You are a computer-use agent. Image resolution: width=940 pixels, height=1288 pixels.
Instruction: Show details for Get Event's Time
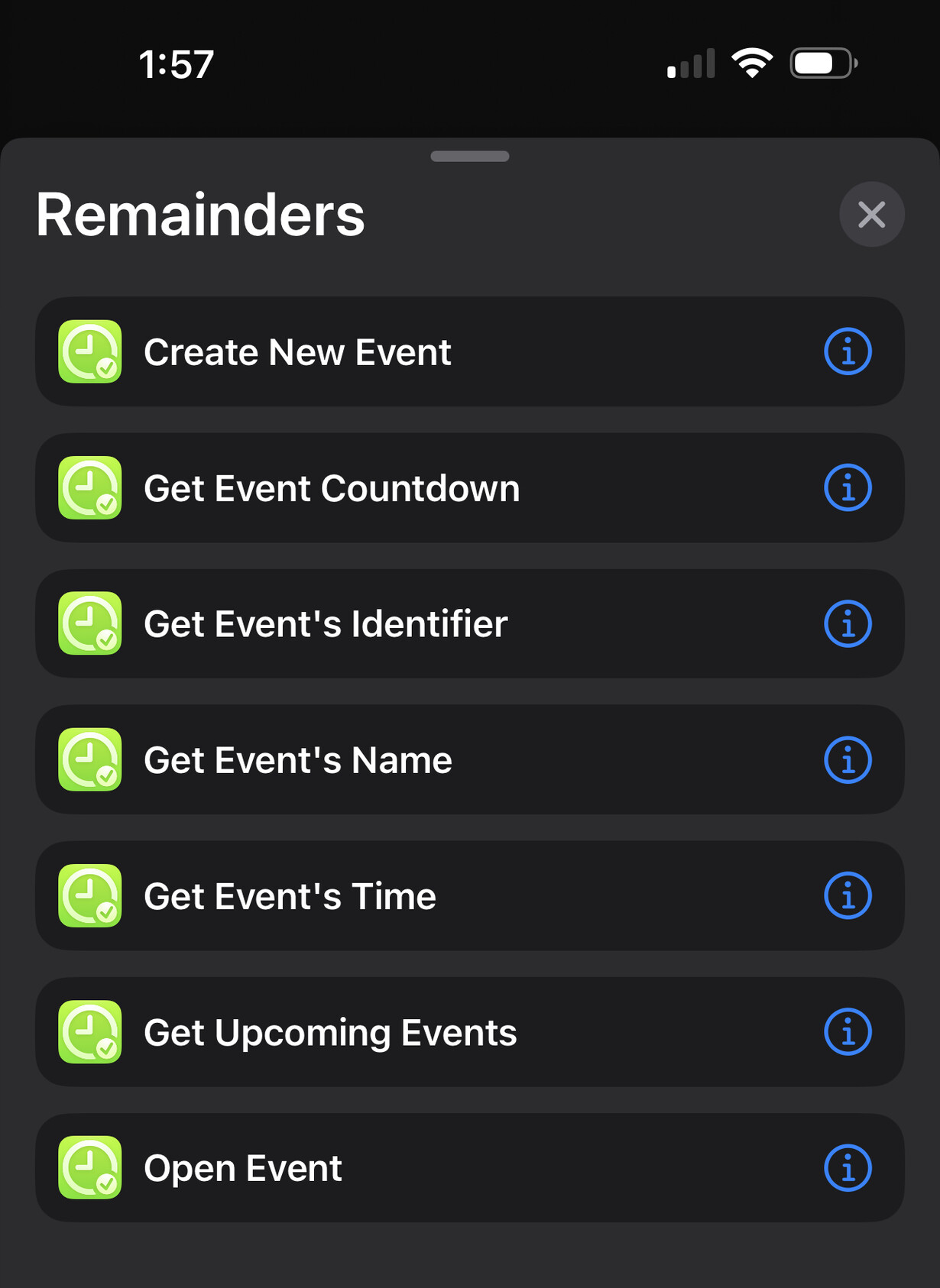[x=848, y=896]
